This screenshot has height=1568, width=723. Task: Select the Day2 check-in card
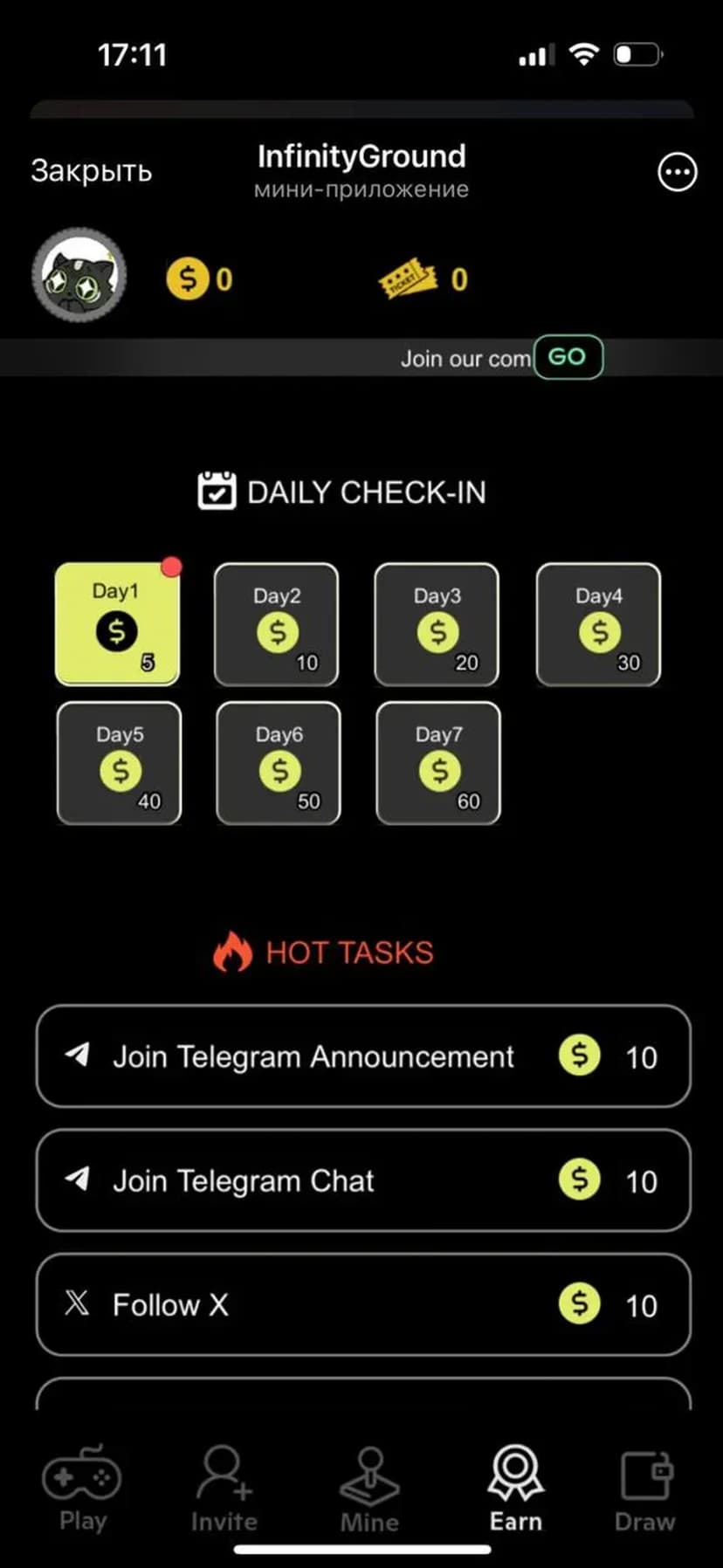click(x=277, y=624)
